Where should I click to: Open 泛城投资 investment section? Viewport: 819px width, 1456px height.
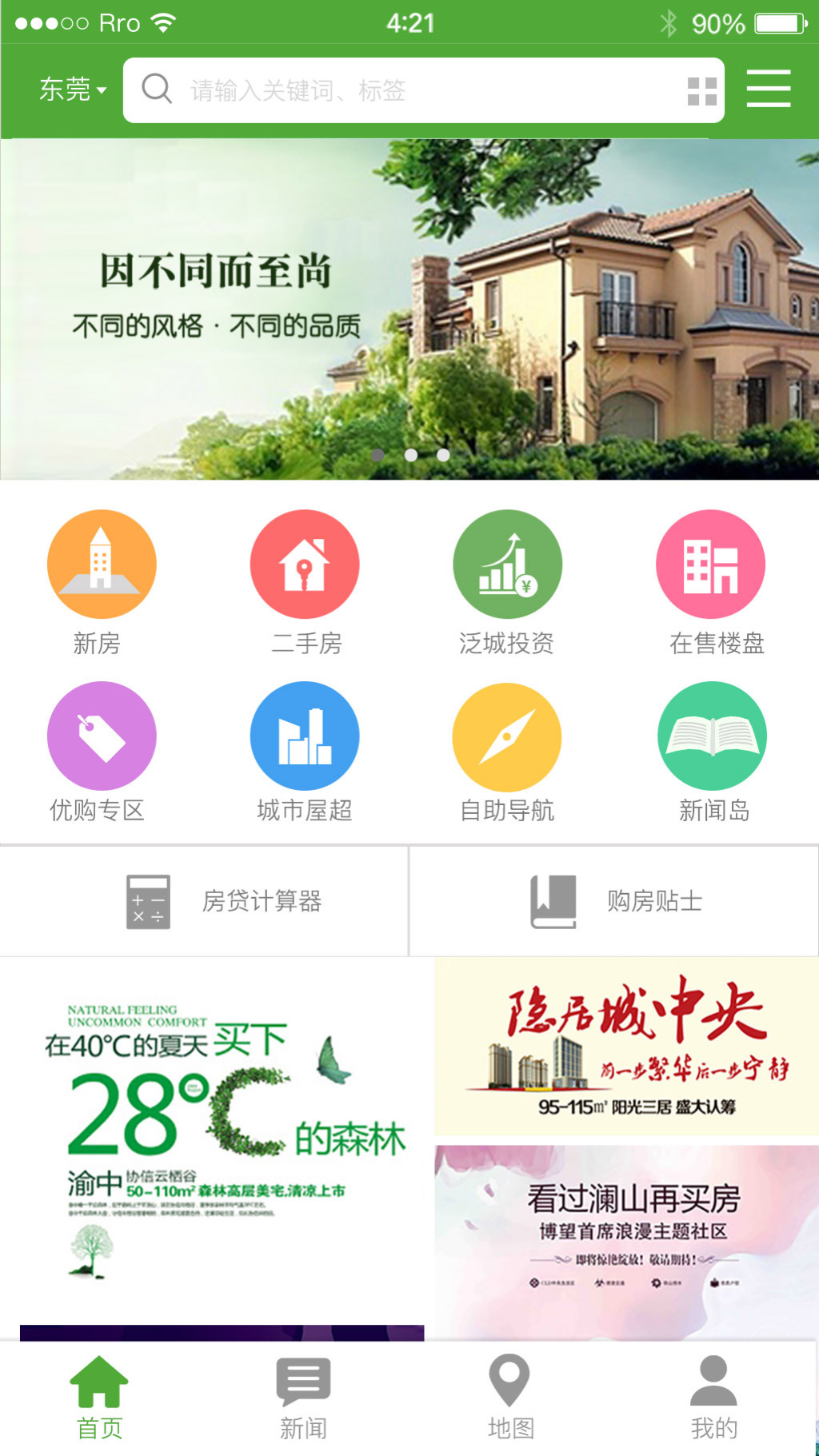pos(508,564)
